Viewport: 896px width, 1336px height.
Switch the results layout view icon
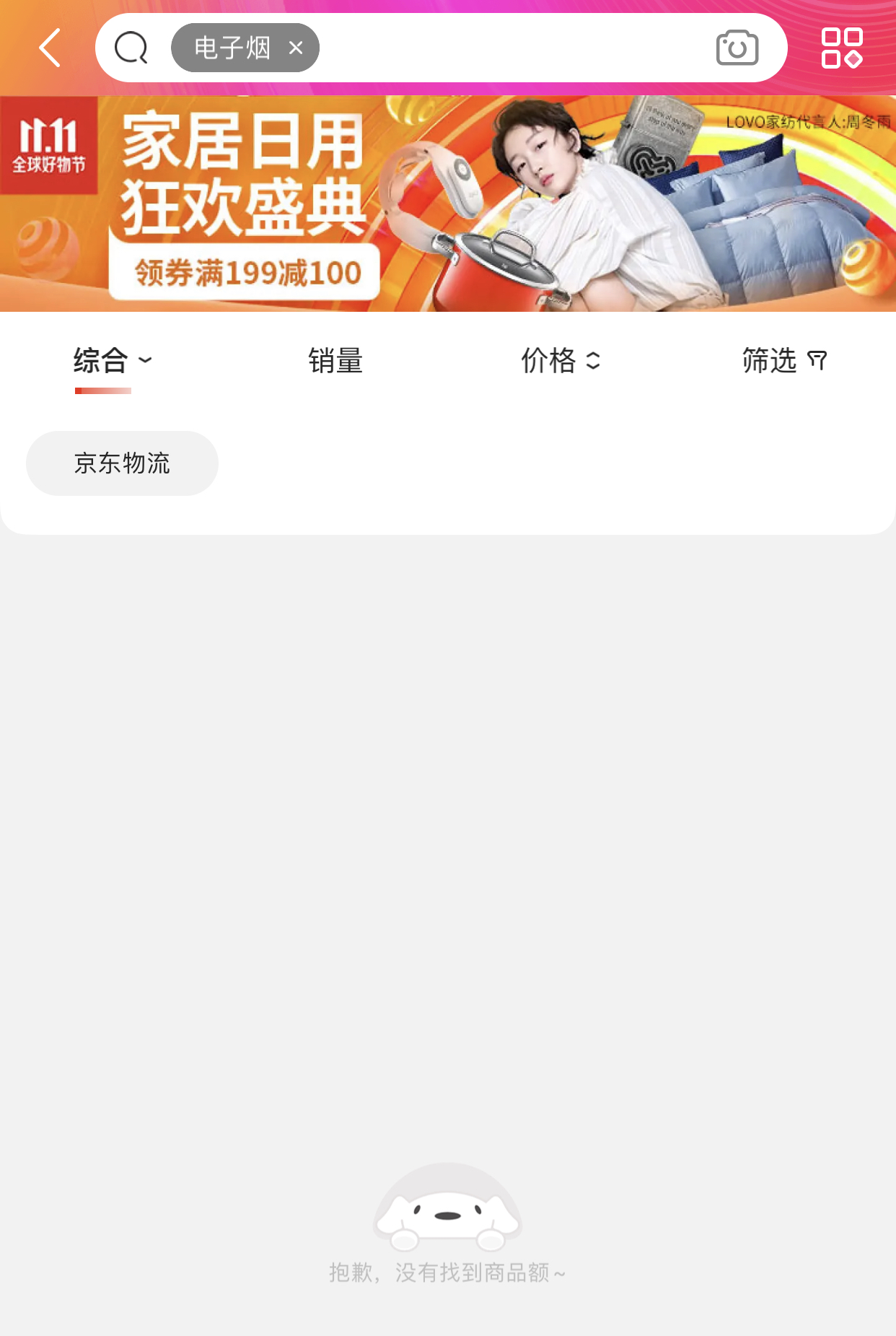pyautogui.click(x=842, y=48)
